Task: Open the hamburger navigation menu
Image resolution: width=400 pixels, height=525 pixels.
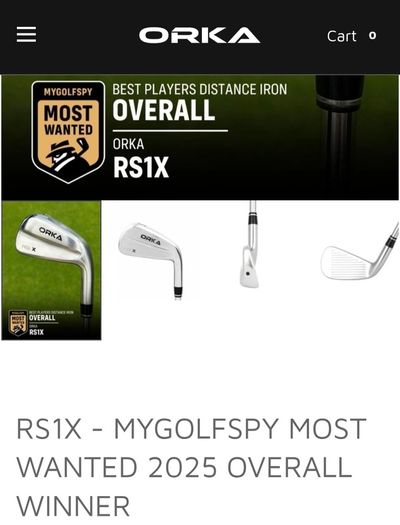Action: (x=26, y=35)
